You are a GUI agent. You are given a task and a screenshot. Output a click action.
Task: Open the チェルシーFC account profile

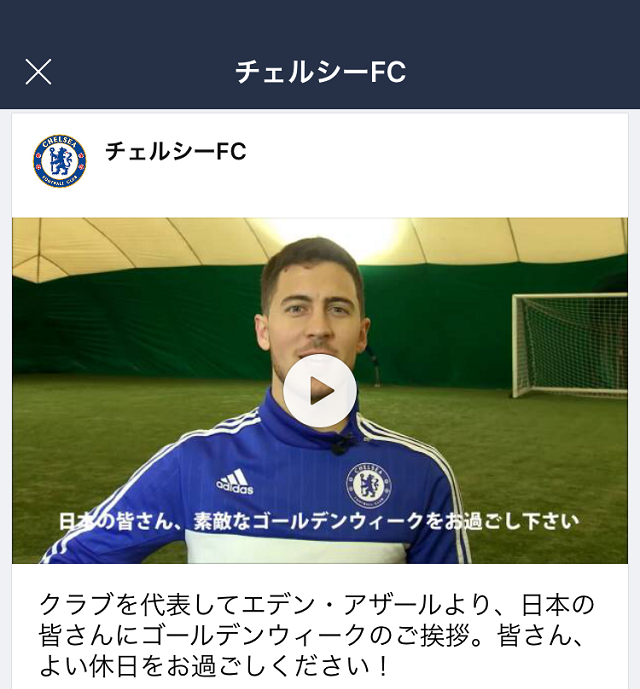point(60,161)
